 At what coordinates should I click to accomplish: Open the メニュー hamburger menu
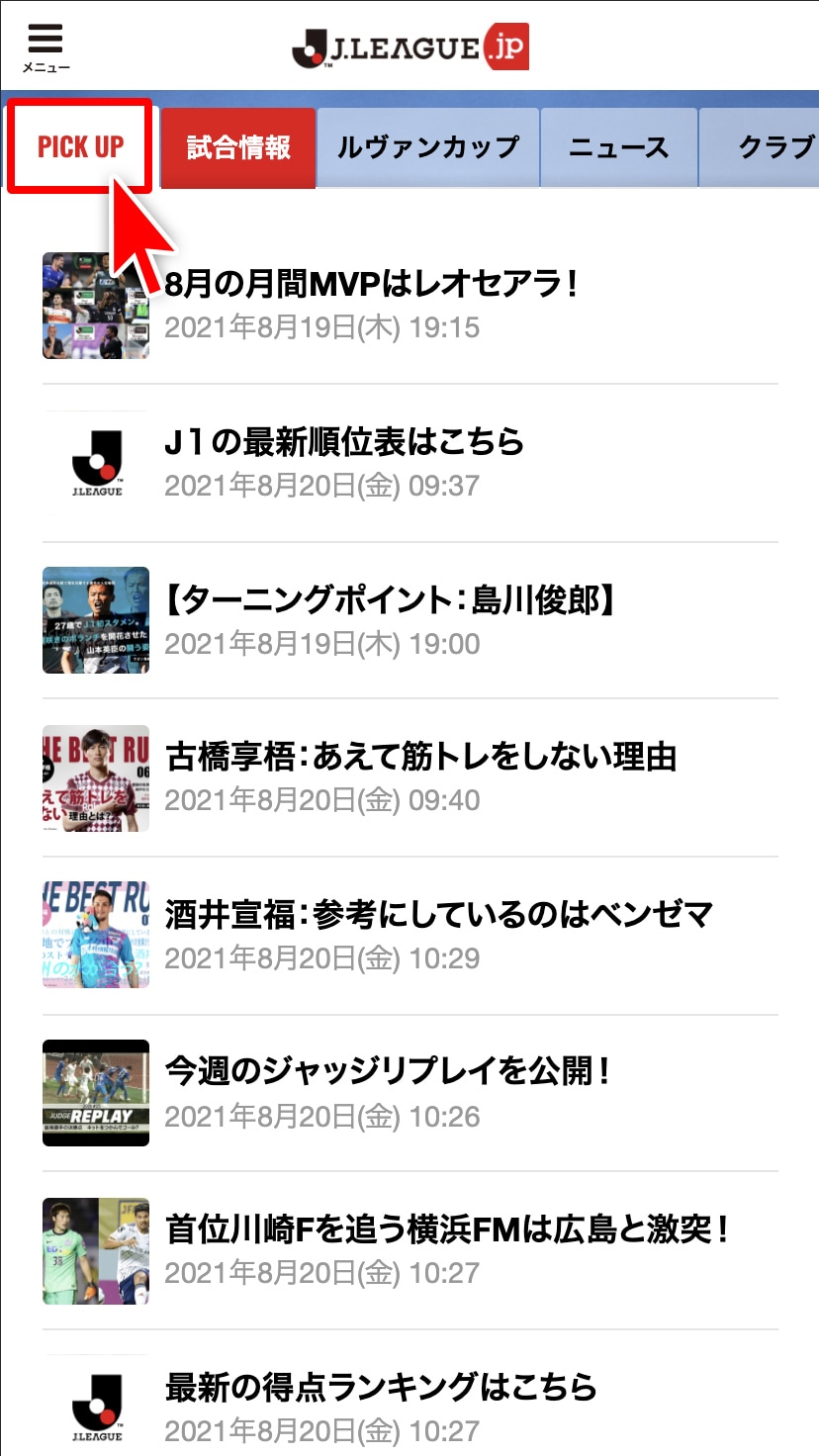pyautogui.click(x=45, y=46)
